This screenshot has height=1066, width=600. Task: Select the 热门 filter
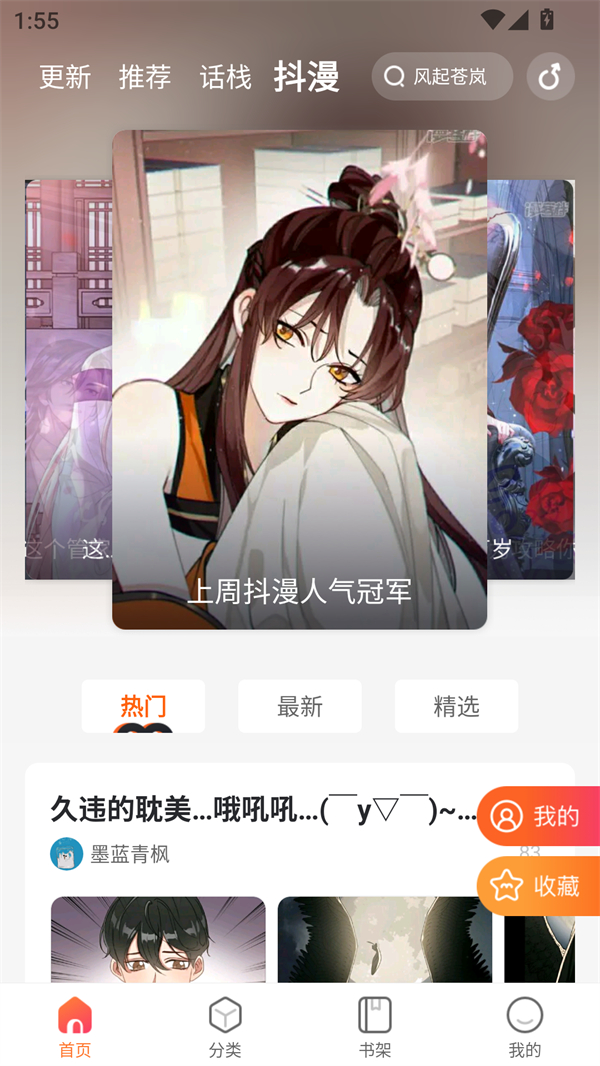coord(143,706)
